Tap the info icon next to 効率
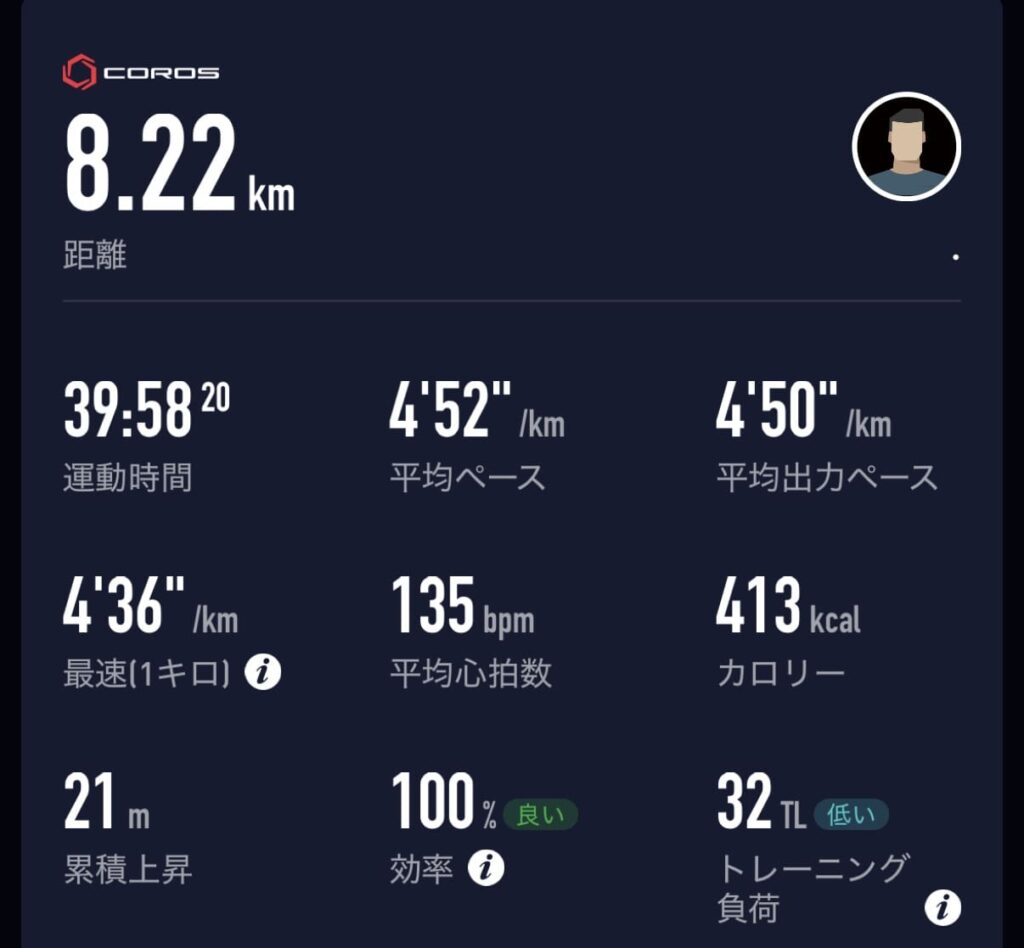The height and width of the screenshot is (948, 1024). (486, 869)
